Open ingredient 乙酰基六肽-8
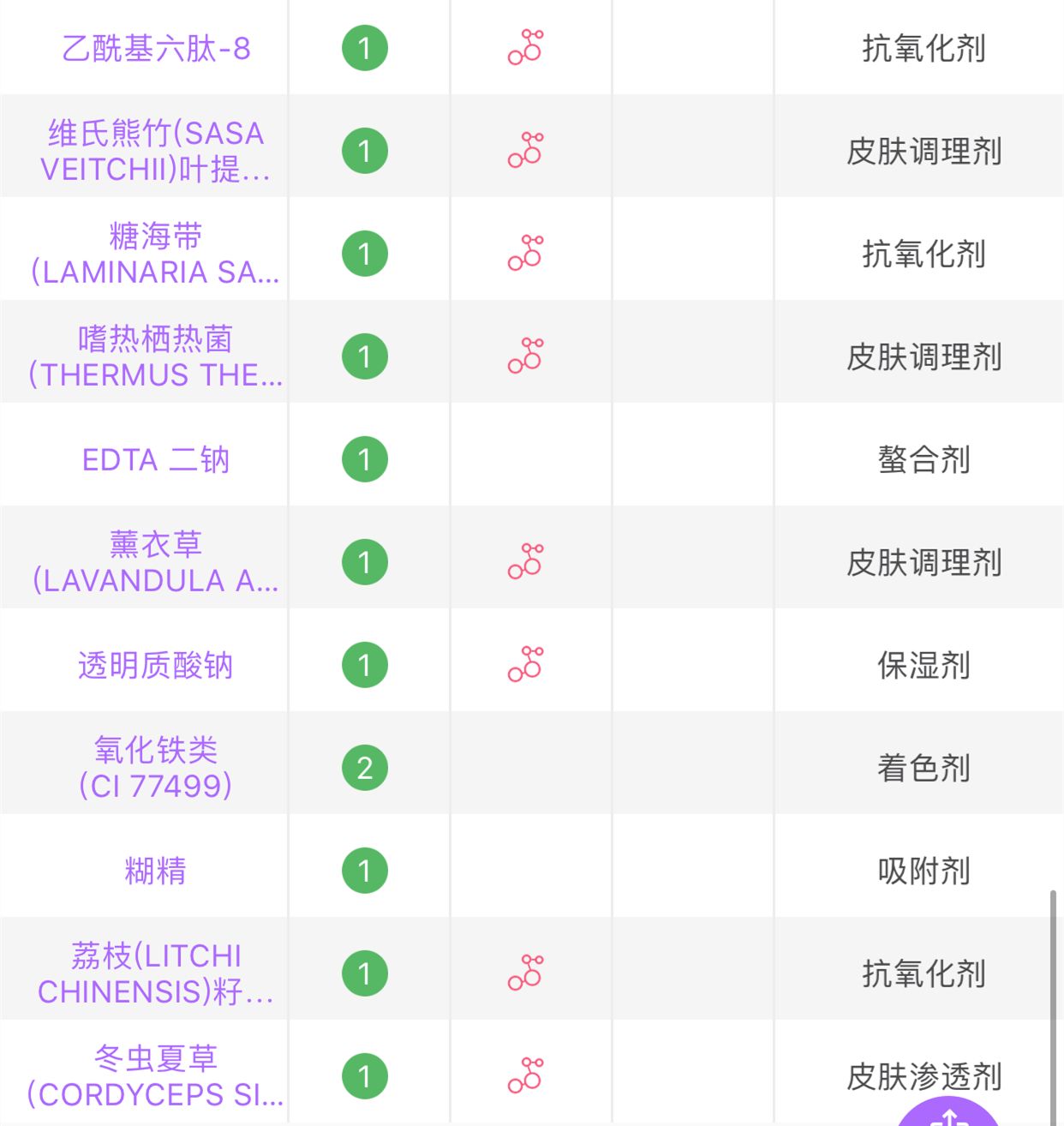1064x1126 pixels. [x=156, y=48]
